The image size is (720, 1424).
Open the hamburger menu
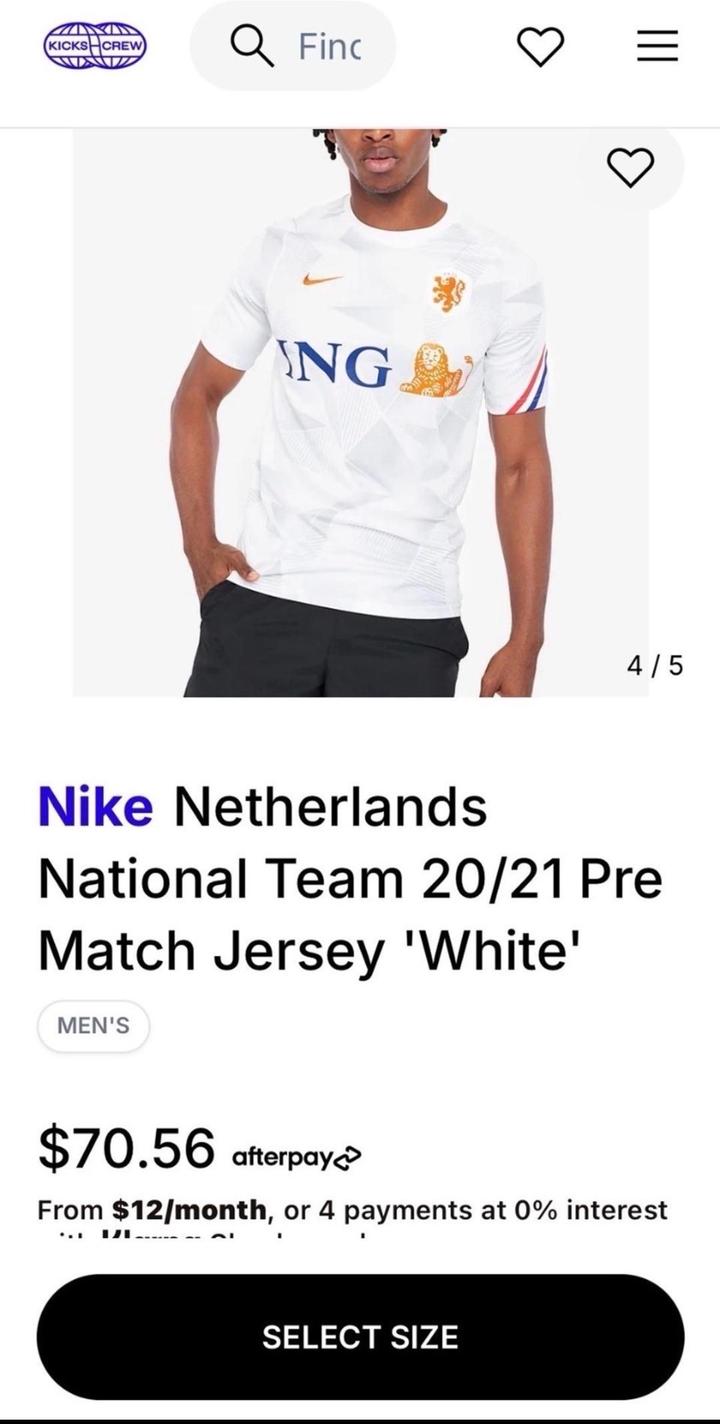pyautogui.click(x=657, y=47)
